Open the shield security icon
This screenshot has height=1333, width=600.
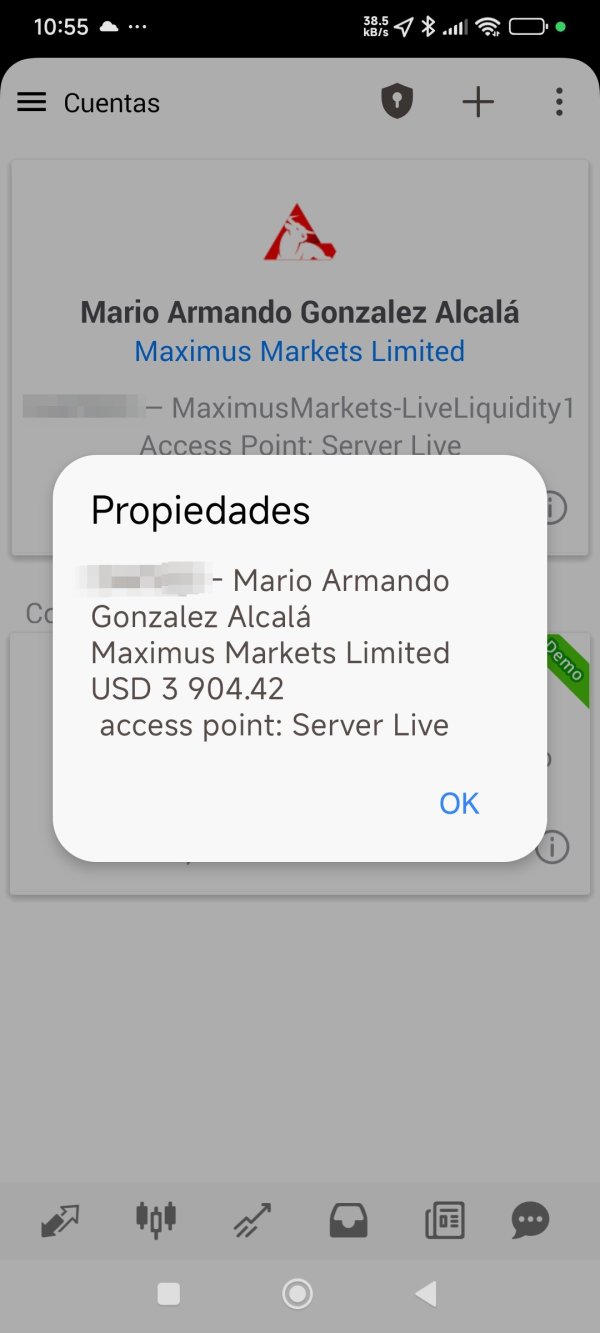[397, 102]
